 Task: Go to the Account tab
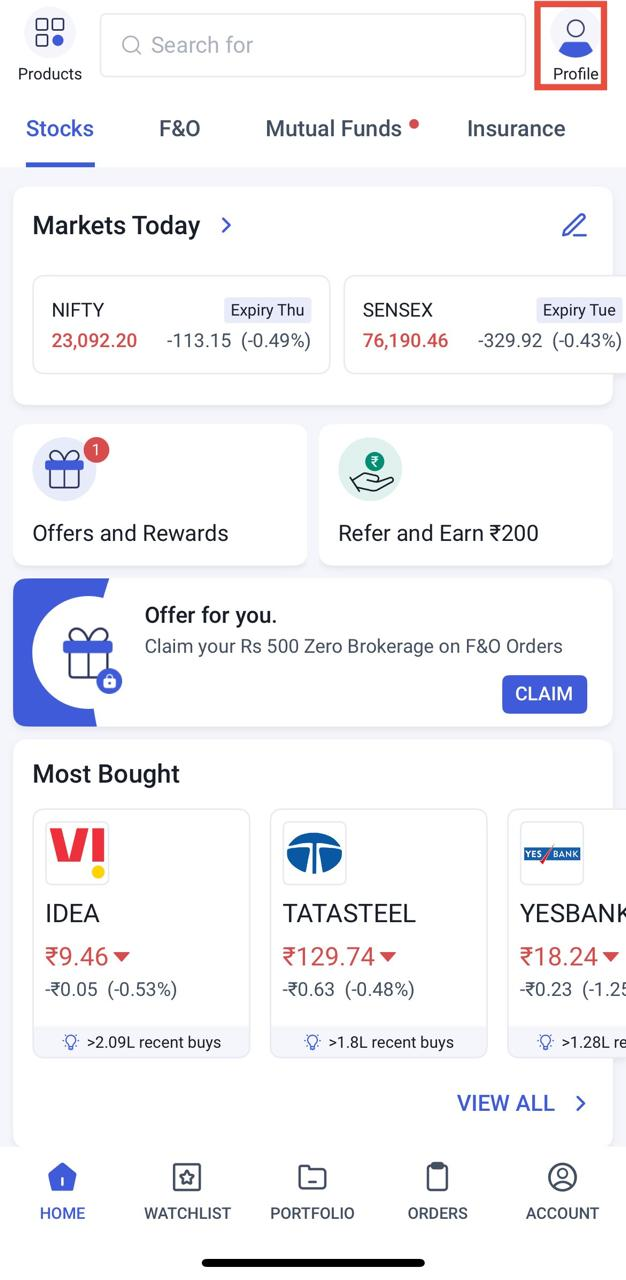click(x=562, y=1191)
